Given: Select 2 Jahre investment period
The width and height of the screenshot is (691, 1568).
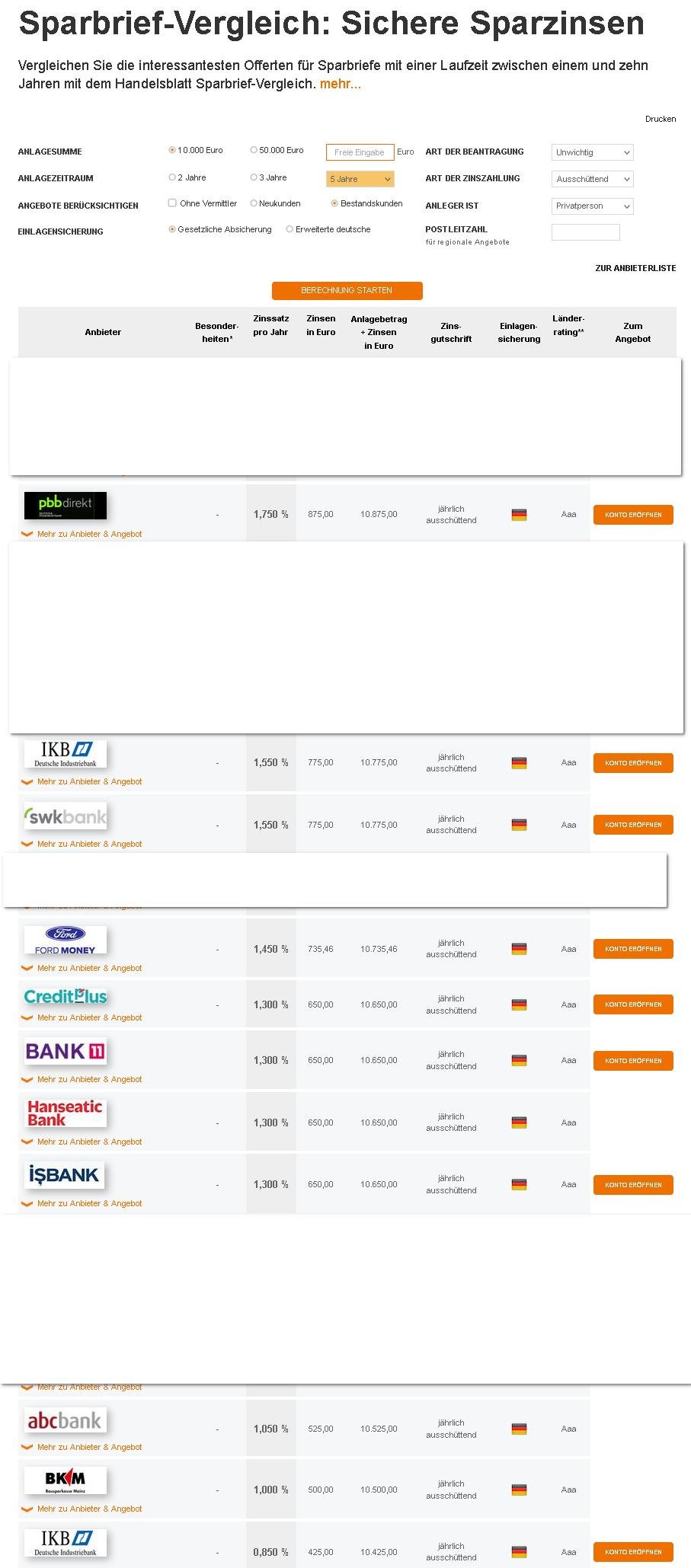Looking at the screenshot, I should 173,177.
